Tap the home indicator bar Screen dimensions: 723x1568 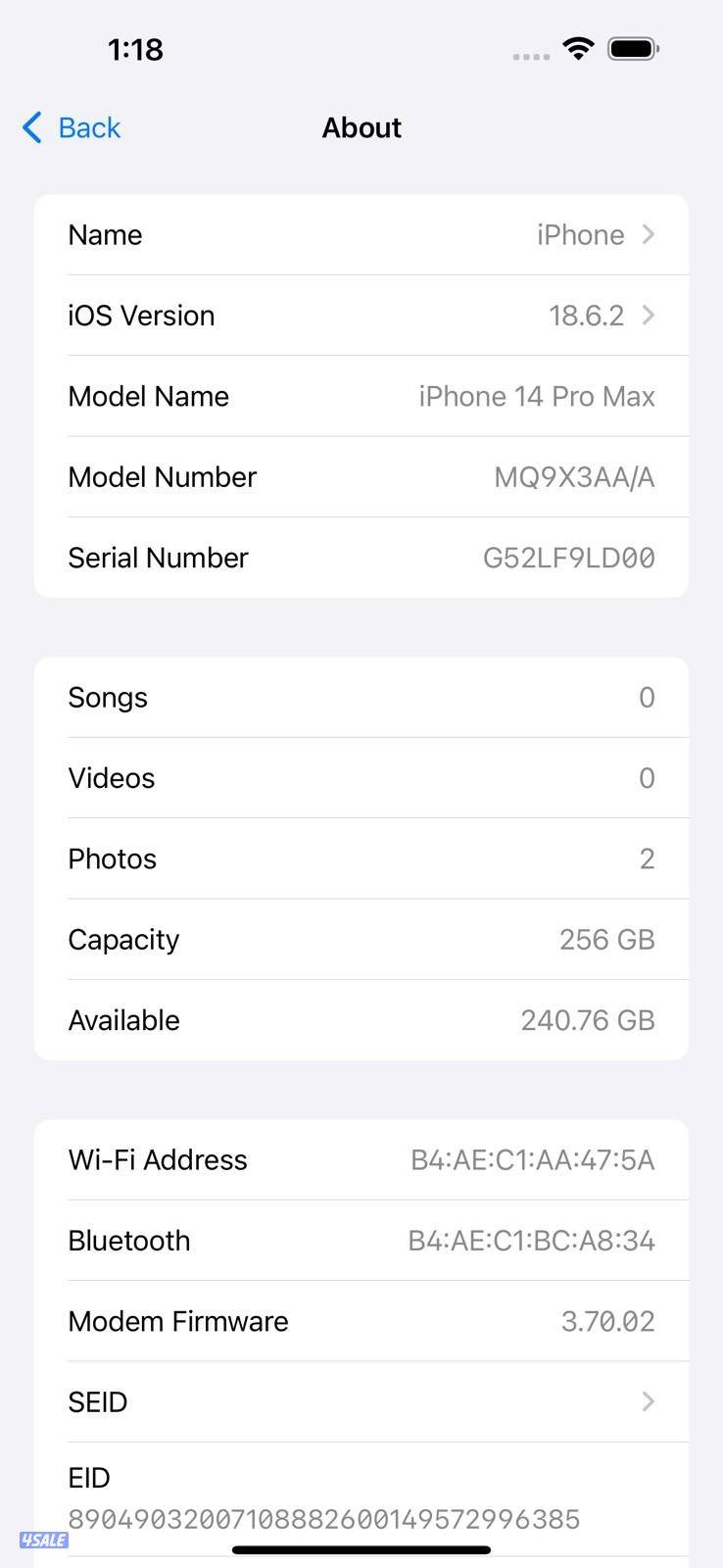(361, 1549)
